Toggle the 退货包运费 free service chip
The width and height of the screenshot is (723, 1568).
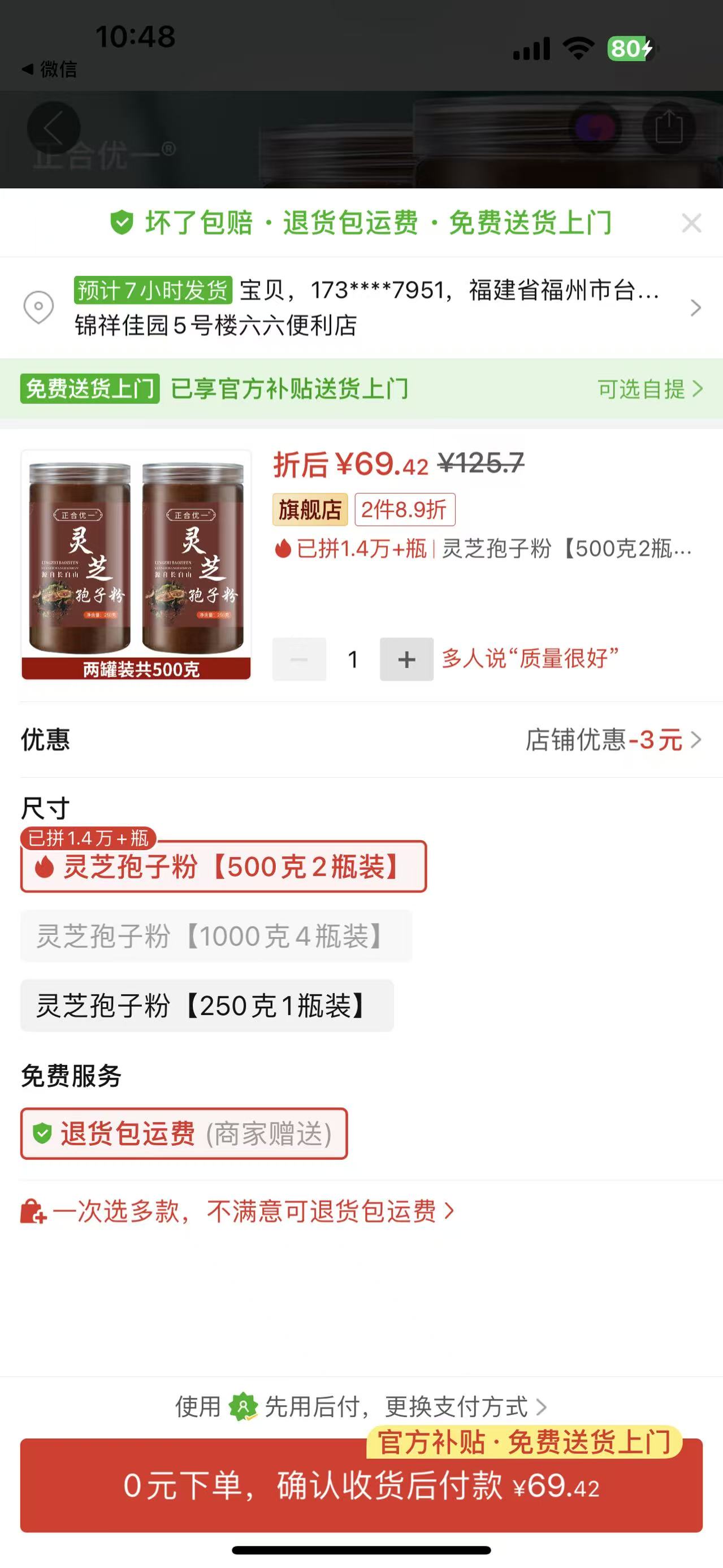(184, 1133)
